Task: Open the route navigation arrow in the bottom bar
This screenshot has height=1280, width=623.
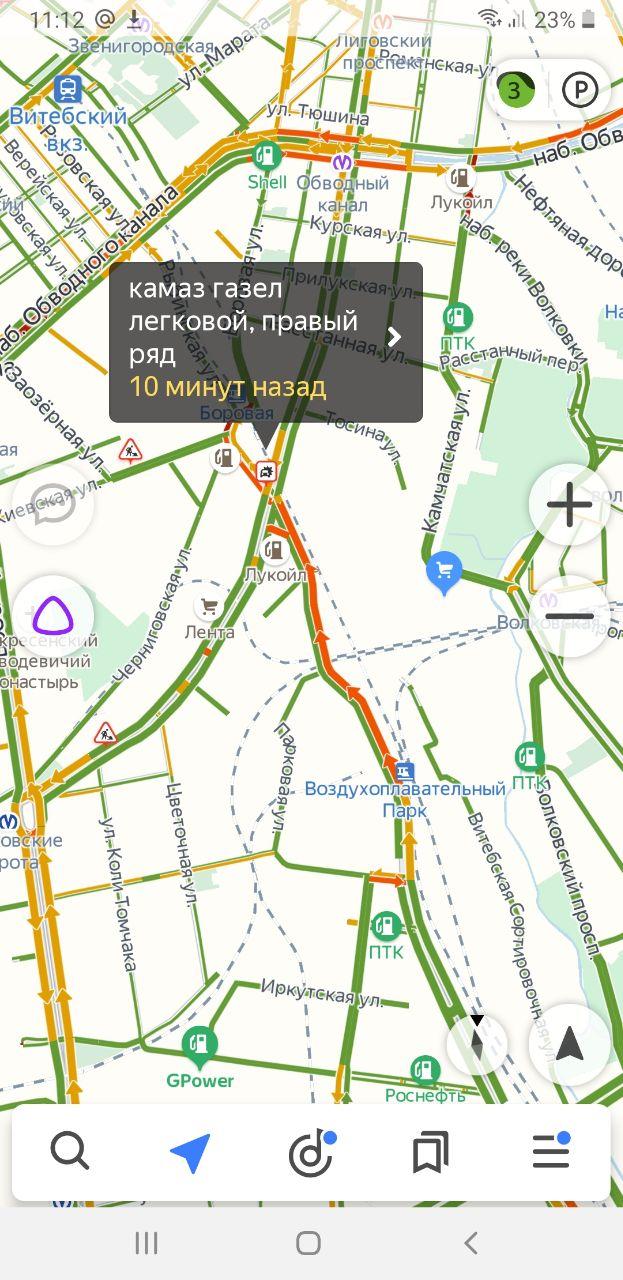Action: [190, 1153]
